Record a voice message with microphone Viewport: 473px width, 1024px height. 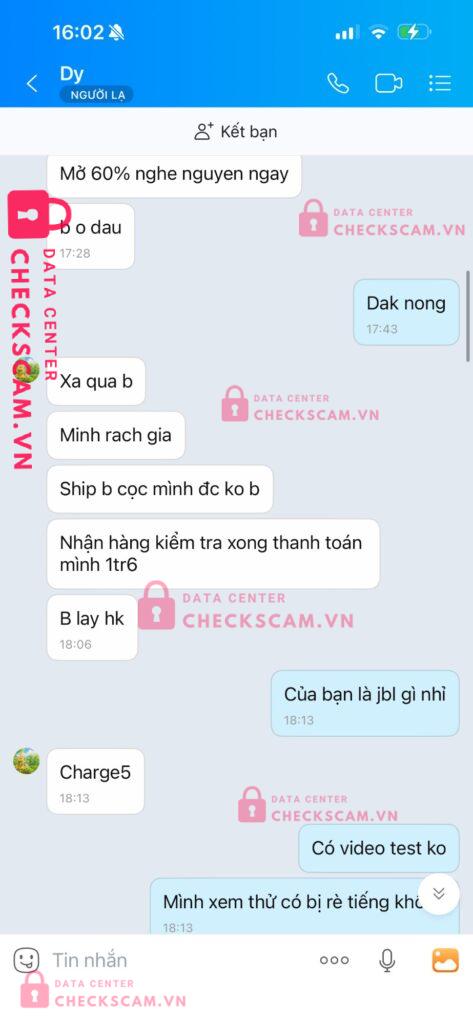[387, 960]
